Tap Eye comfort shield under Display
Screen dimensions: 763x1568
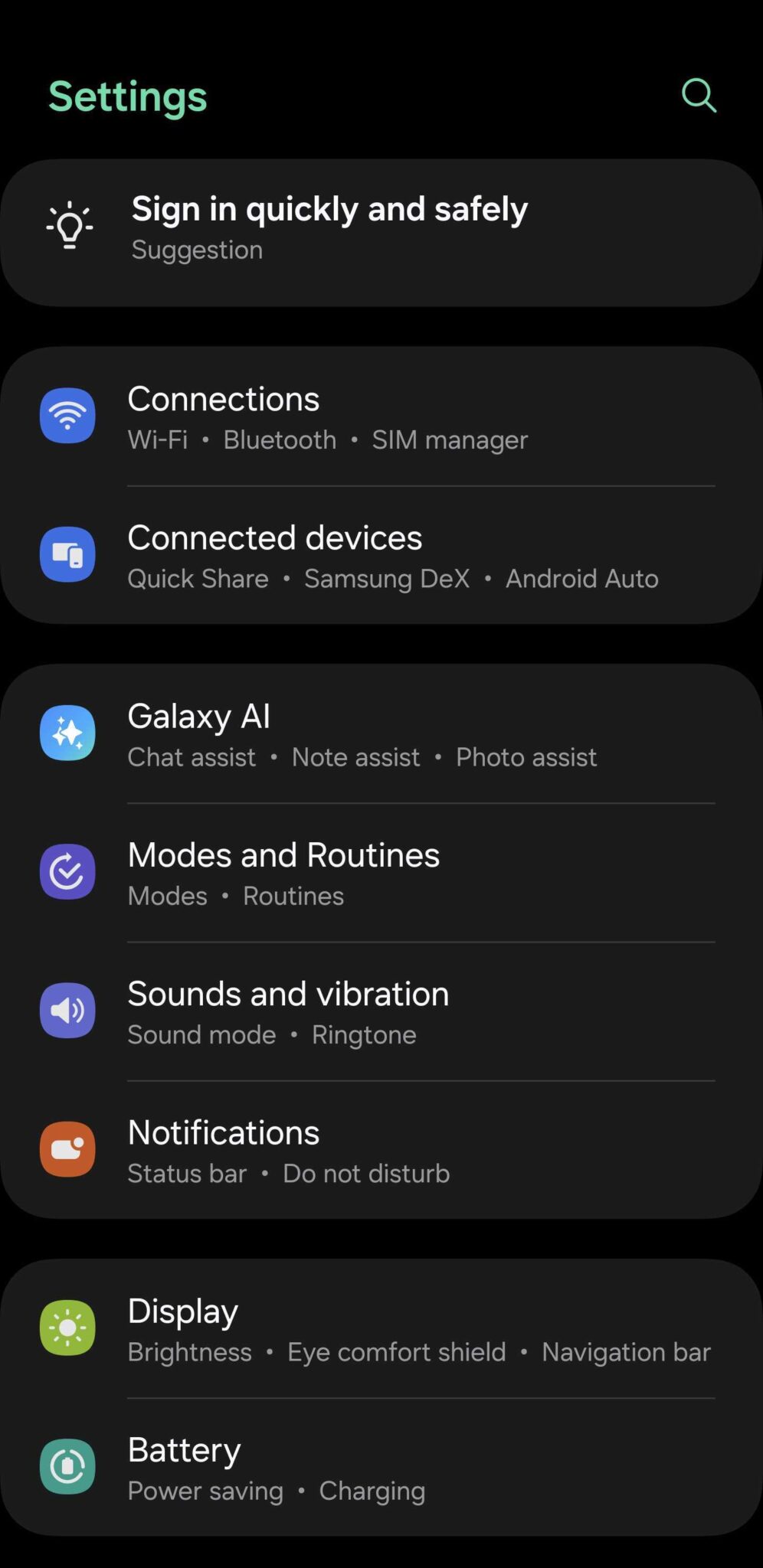tap(395, 1351)
